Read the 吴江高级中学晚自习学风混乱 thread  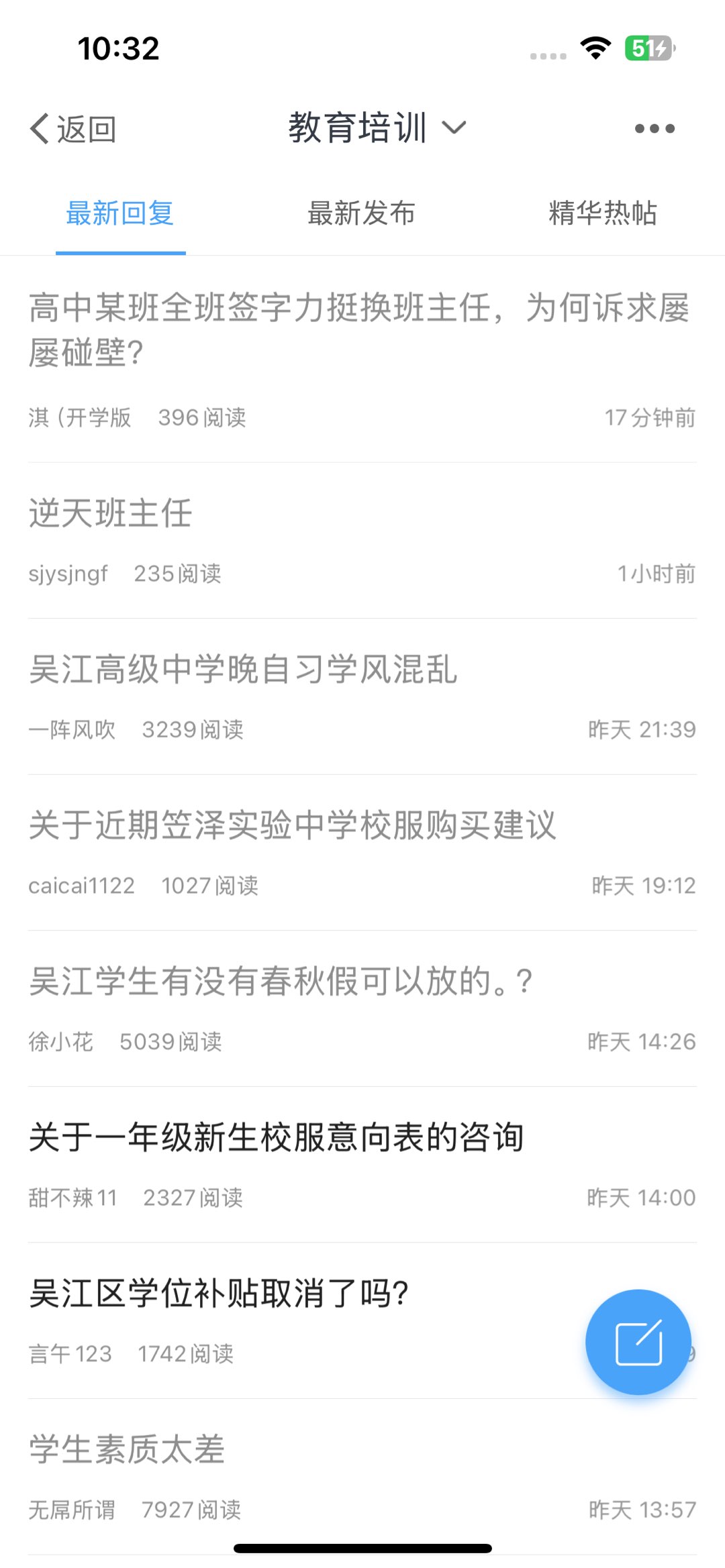[x=243, y=669]
